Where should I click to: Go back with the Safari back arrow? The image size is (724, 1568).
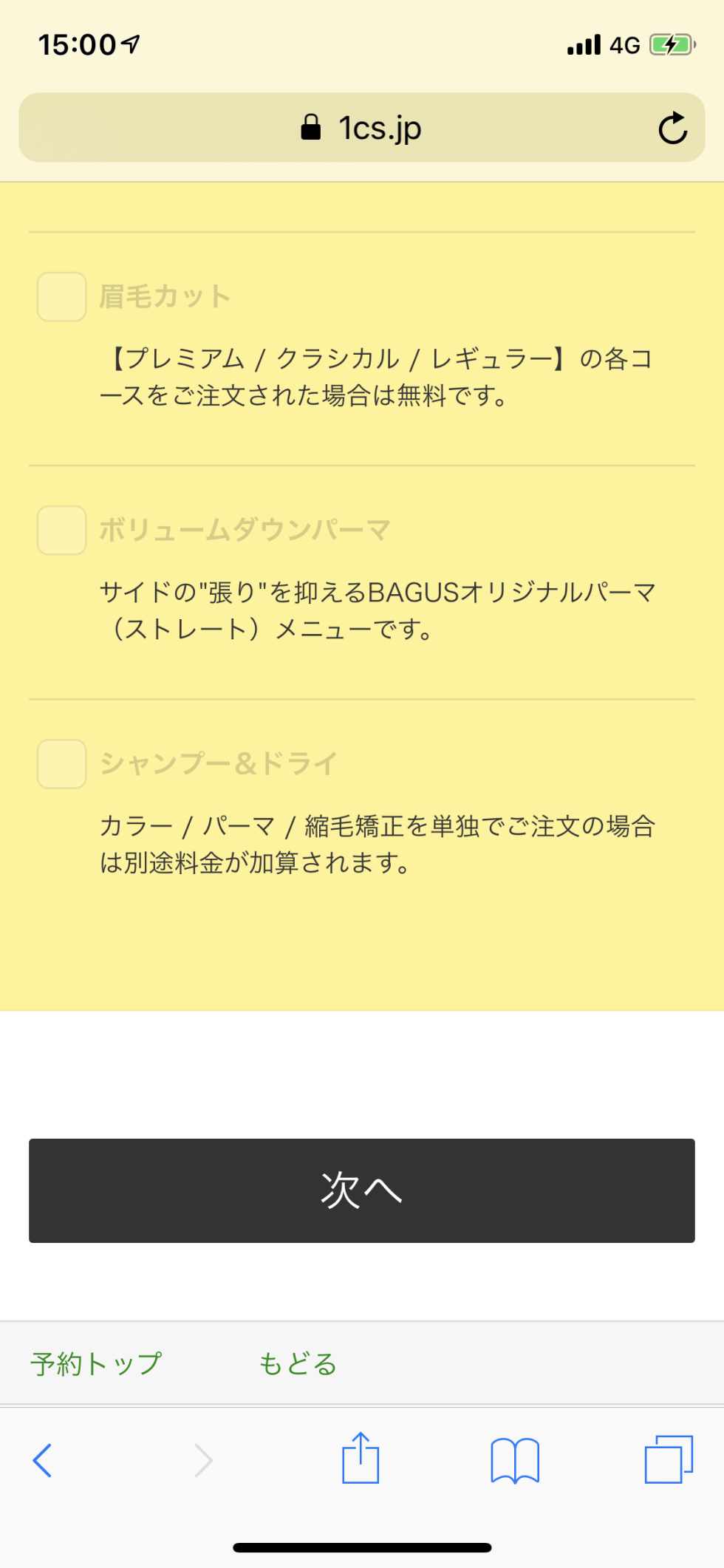42,1460
